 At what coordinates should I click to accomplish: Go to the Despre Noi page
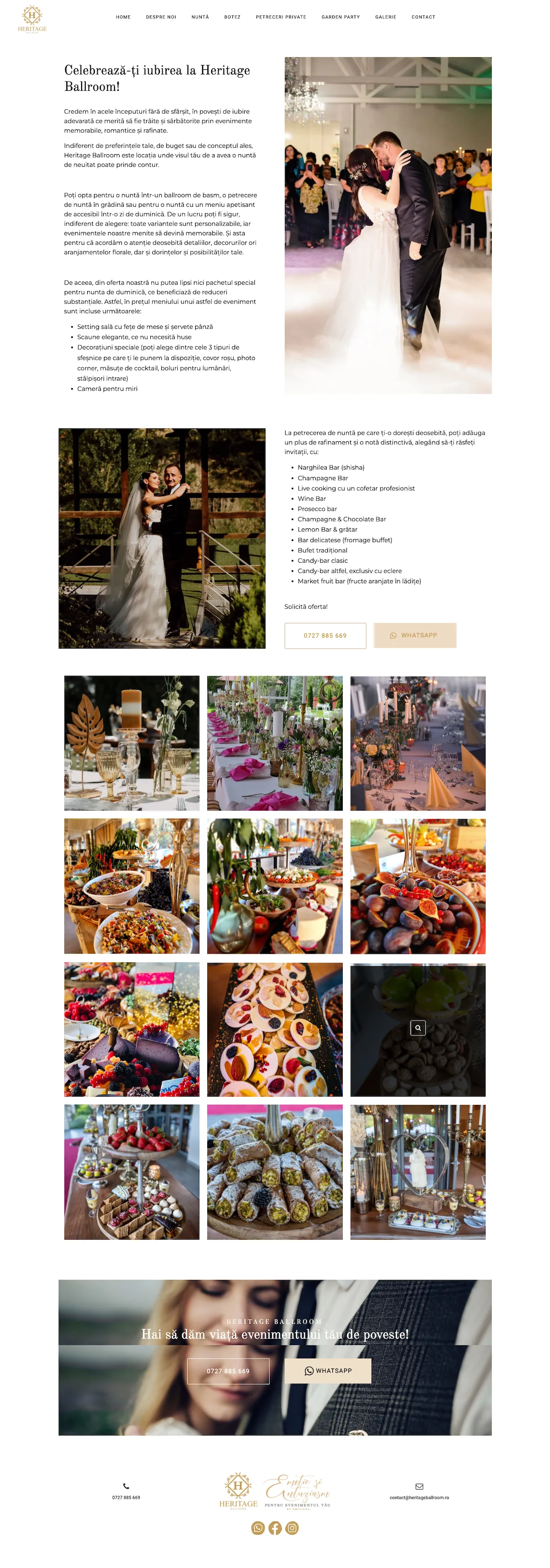pos(160,17)
